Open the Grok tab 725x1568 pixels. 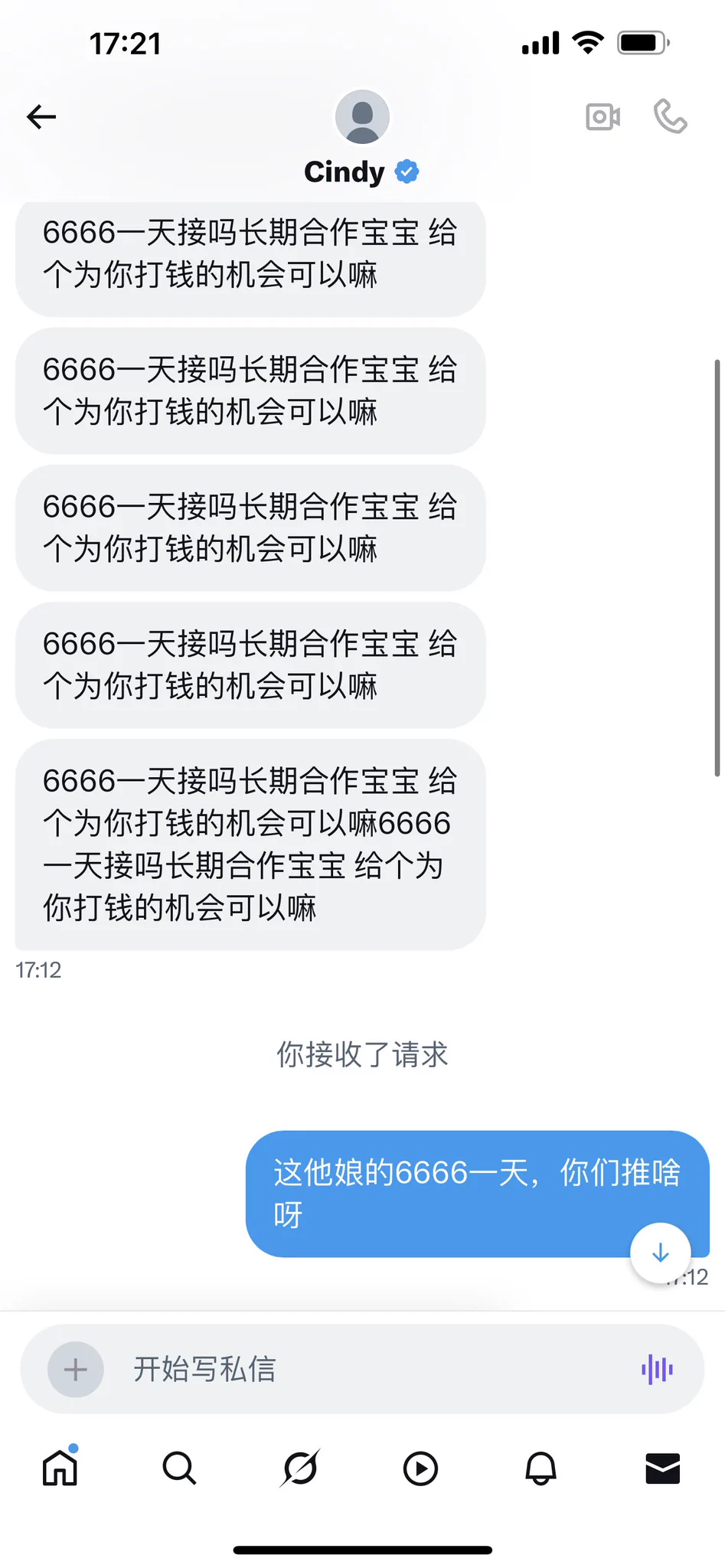[300, 1468]
